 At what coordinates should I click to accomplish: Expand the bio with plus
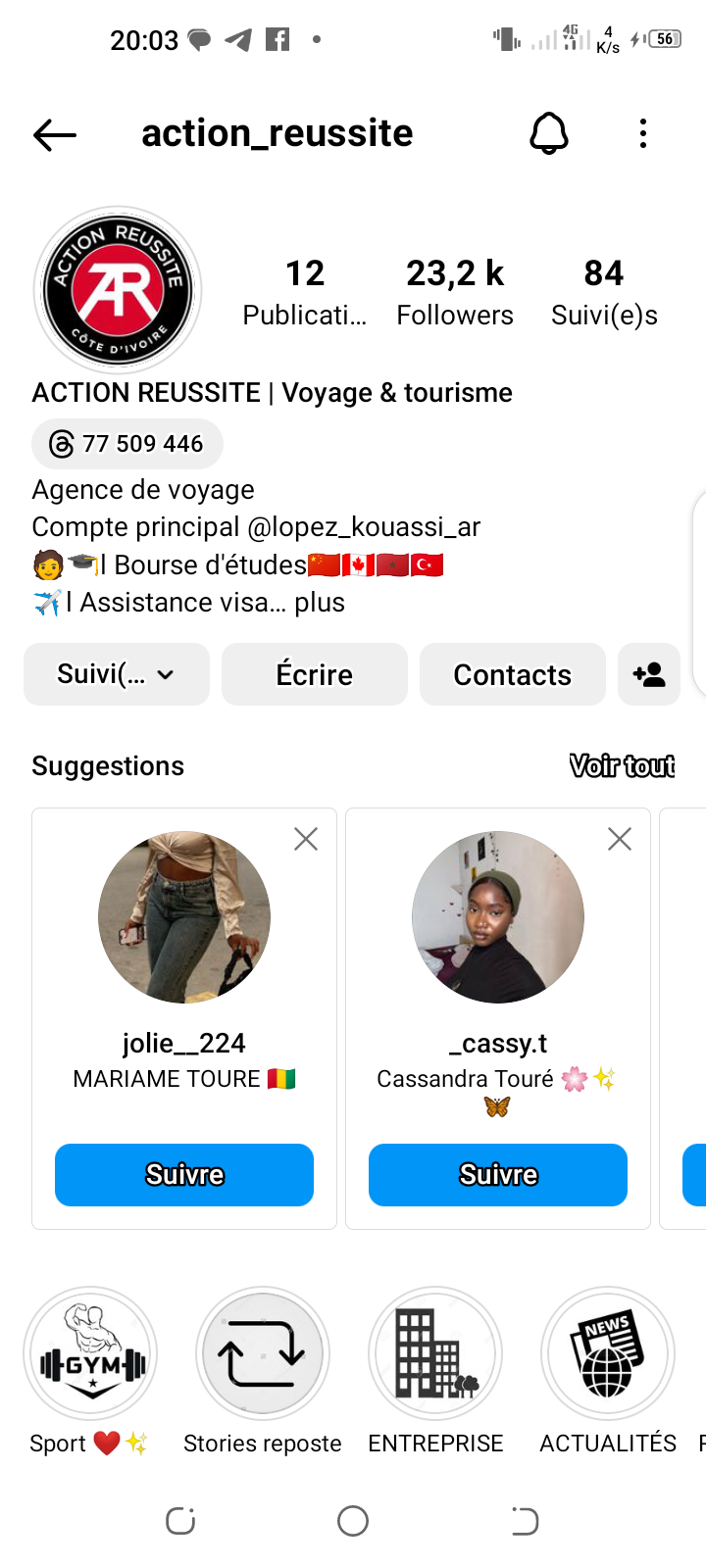click(320, 602)
